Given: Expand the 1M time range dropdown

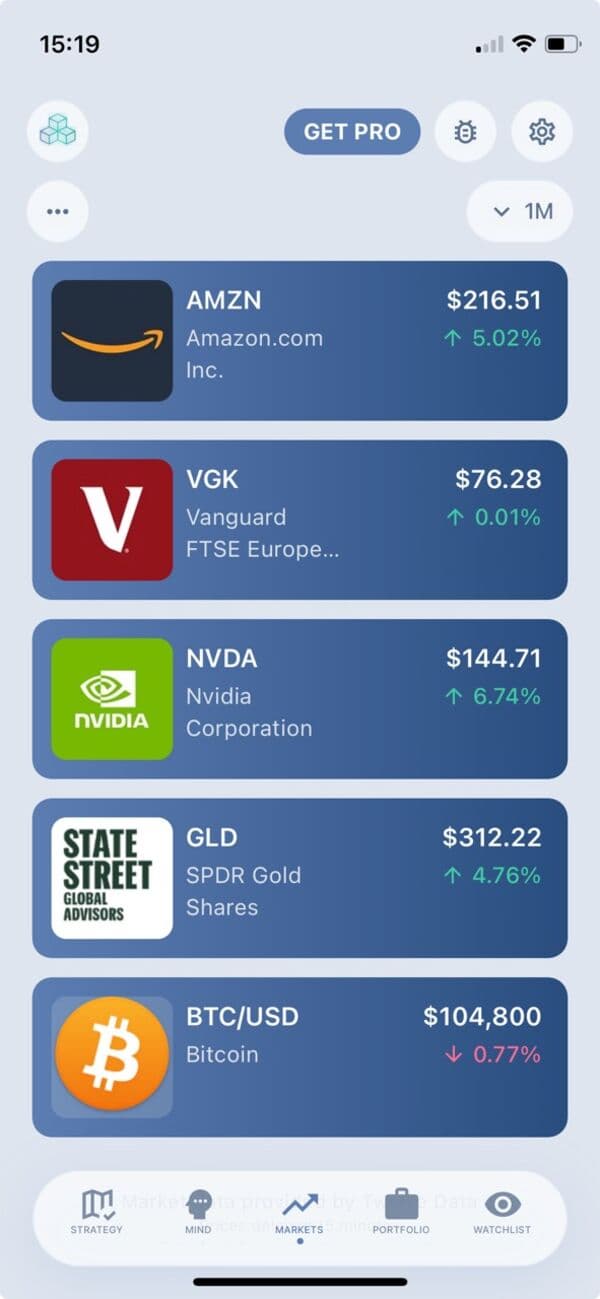Looking at the screenshot, I should click(520, 211).
